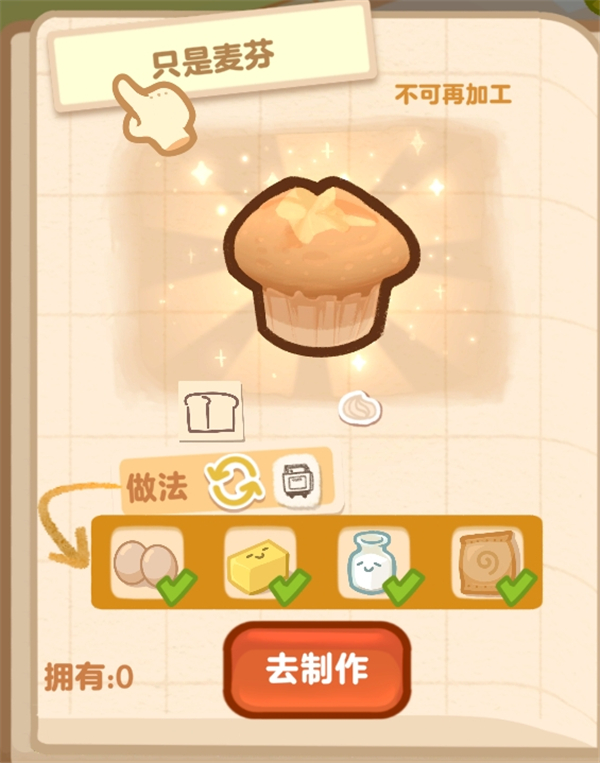Open the cream swirl icon
Viewport: 600px width, 763px height.
[358, 407]
